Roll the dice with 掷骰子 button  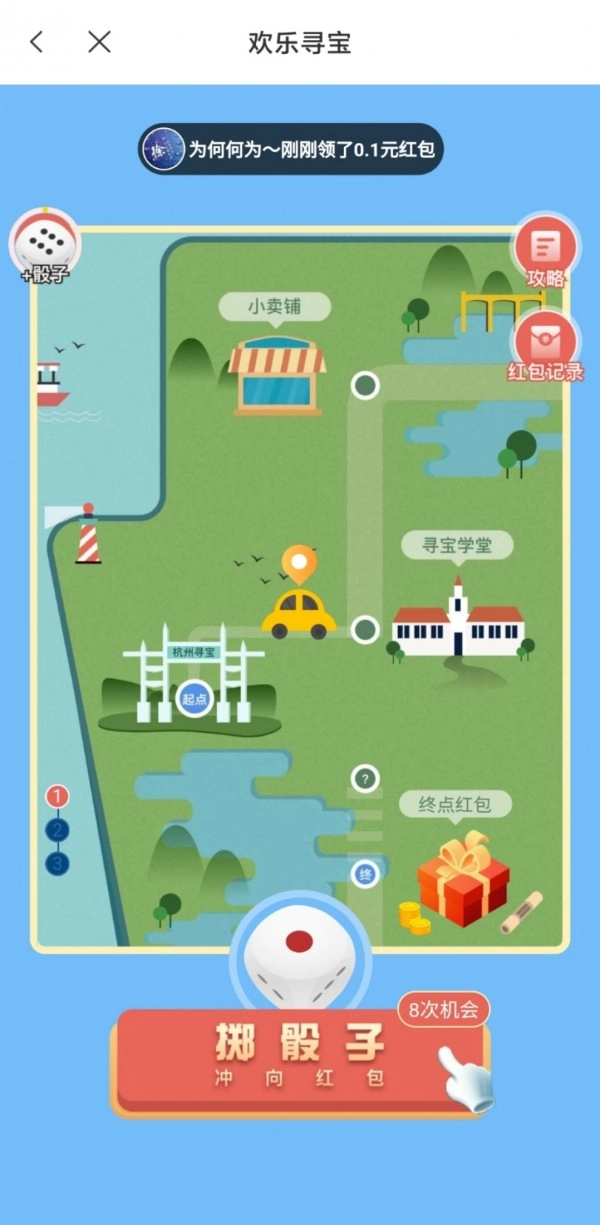click(x=300, y=1060)
